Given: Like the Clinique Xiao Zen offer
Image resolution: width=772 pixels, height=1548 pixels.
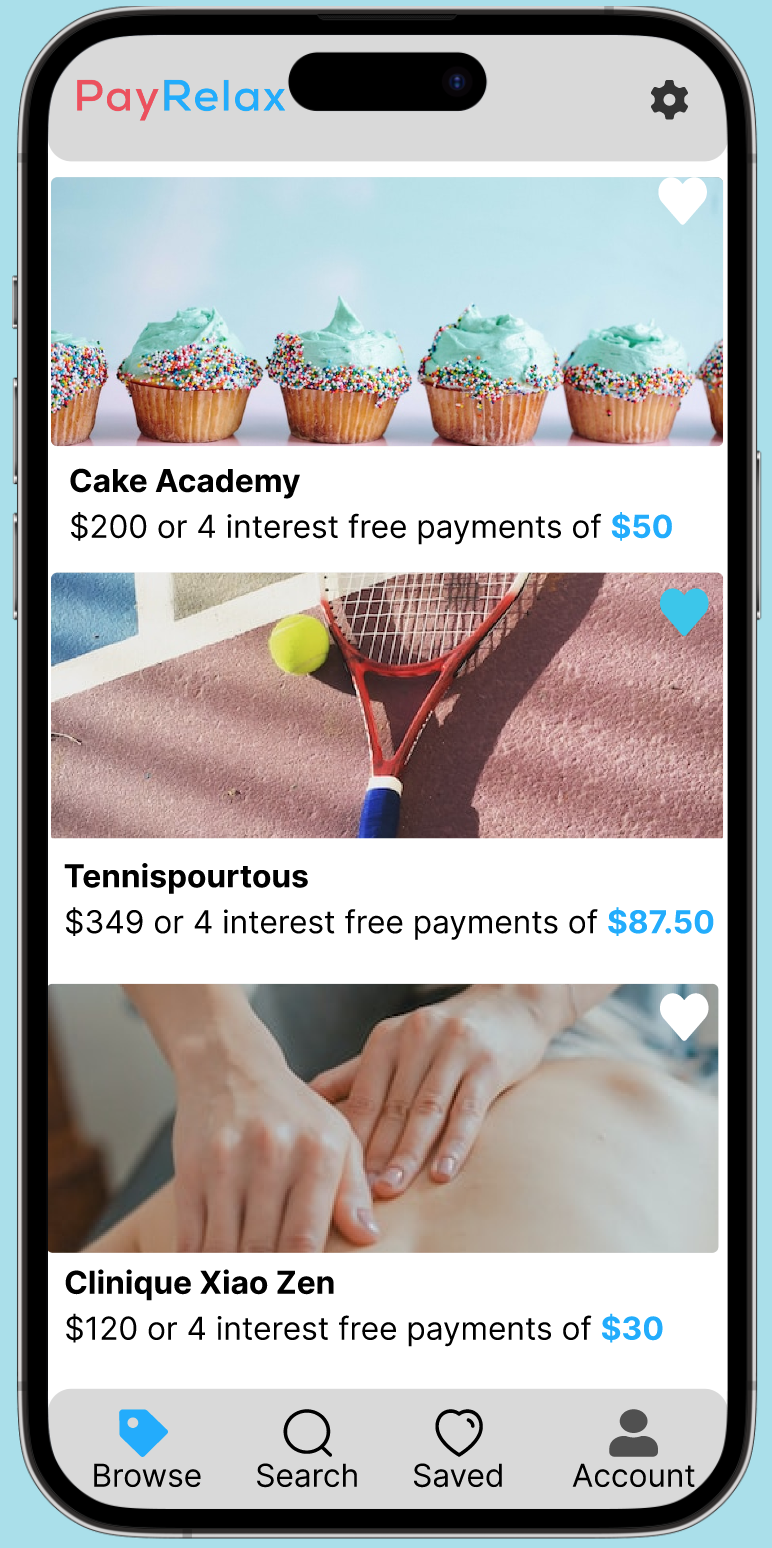Looking at the screenshot, I should pos(684,1016).
